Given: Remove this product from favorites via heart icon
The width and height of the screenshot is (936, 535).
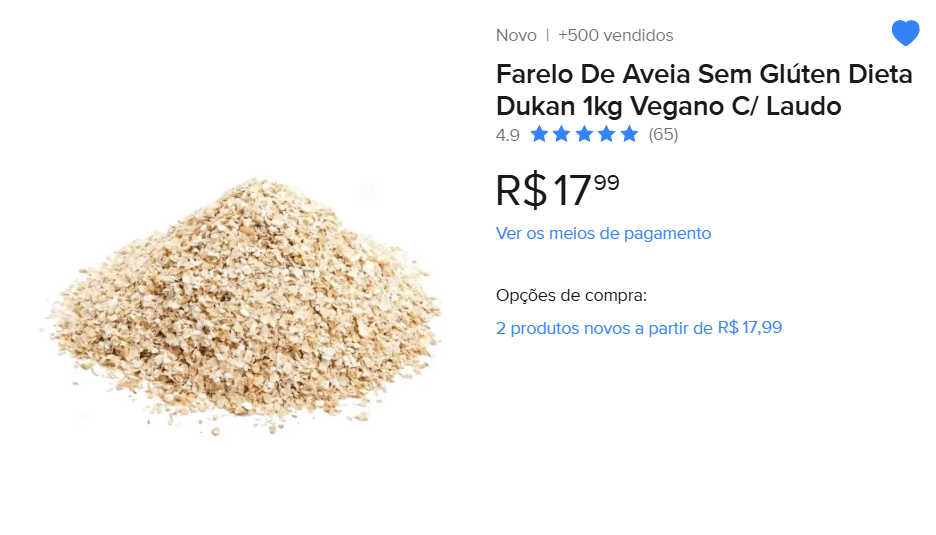Looking at the screenshot, I should click(905, 33).
